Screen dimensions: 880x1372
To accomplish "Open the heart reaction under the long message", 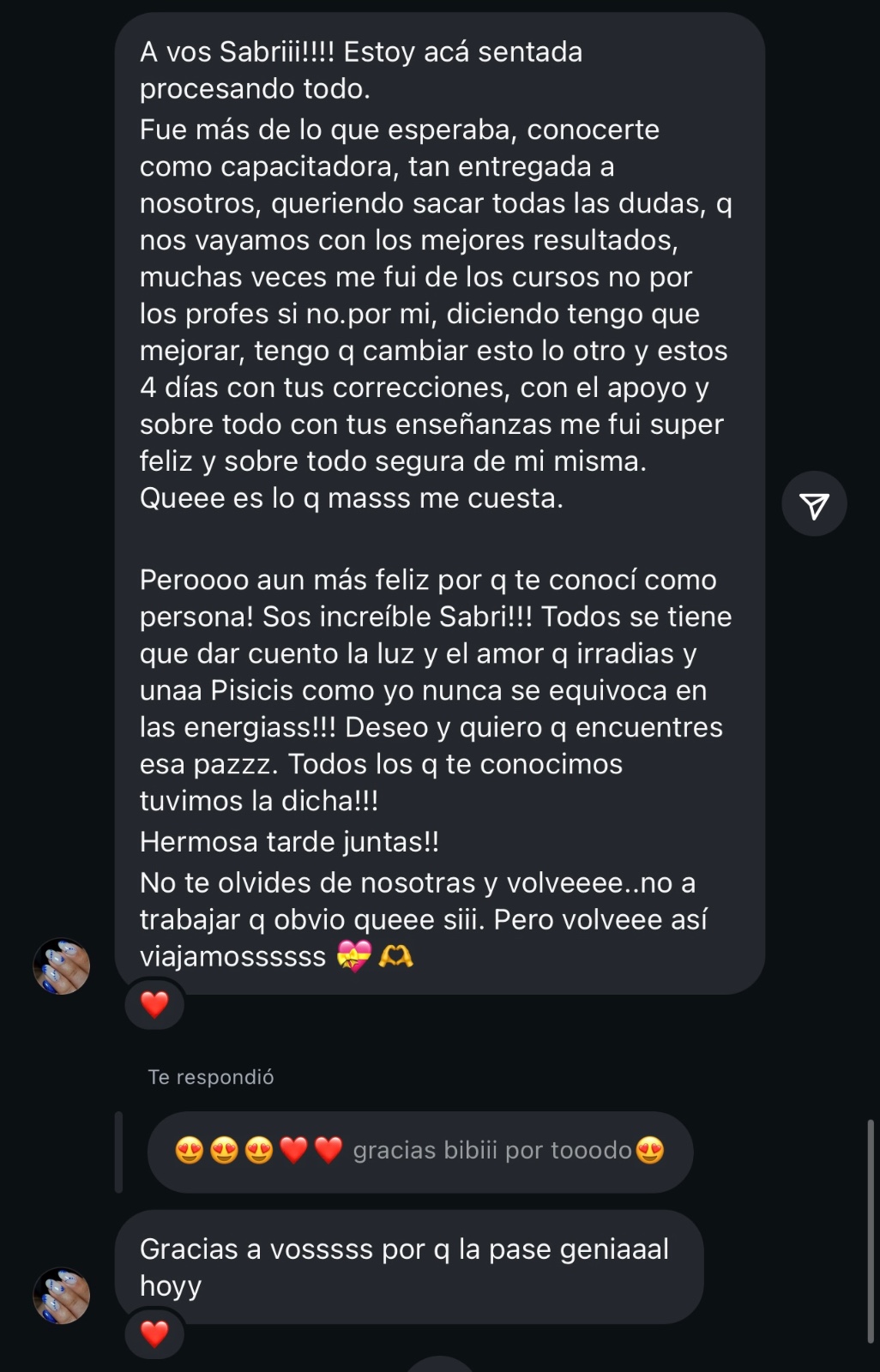I will [x=154, y=1004].
